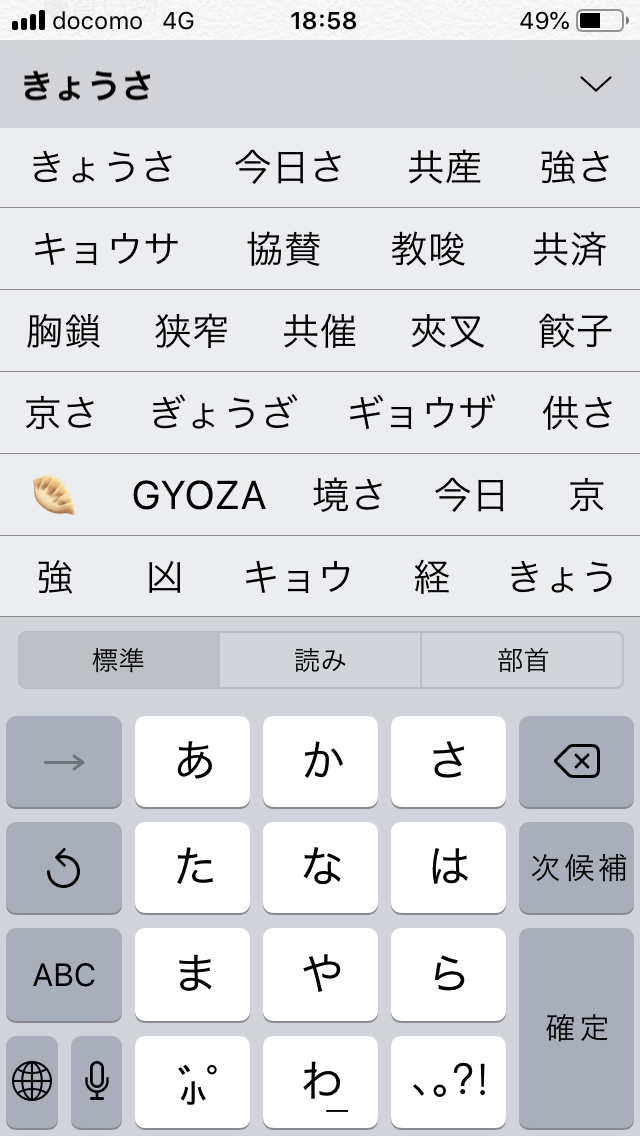This screenshot has height=1136, width=640.
Task: Pick the dumpling emoji candidate
Action: point(53,495)
